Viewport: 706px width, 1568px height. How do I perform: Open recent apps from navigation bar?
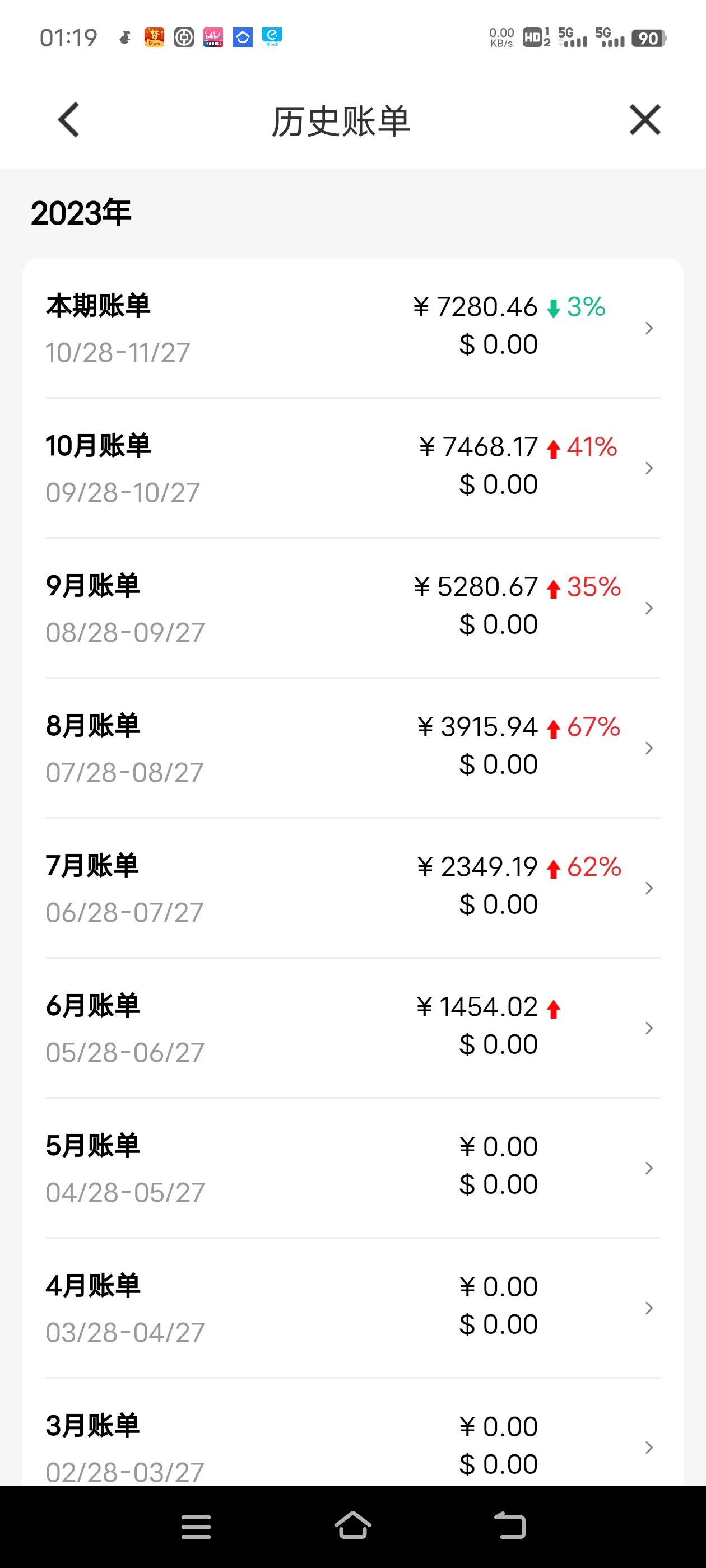(196, 1527)
